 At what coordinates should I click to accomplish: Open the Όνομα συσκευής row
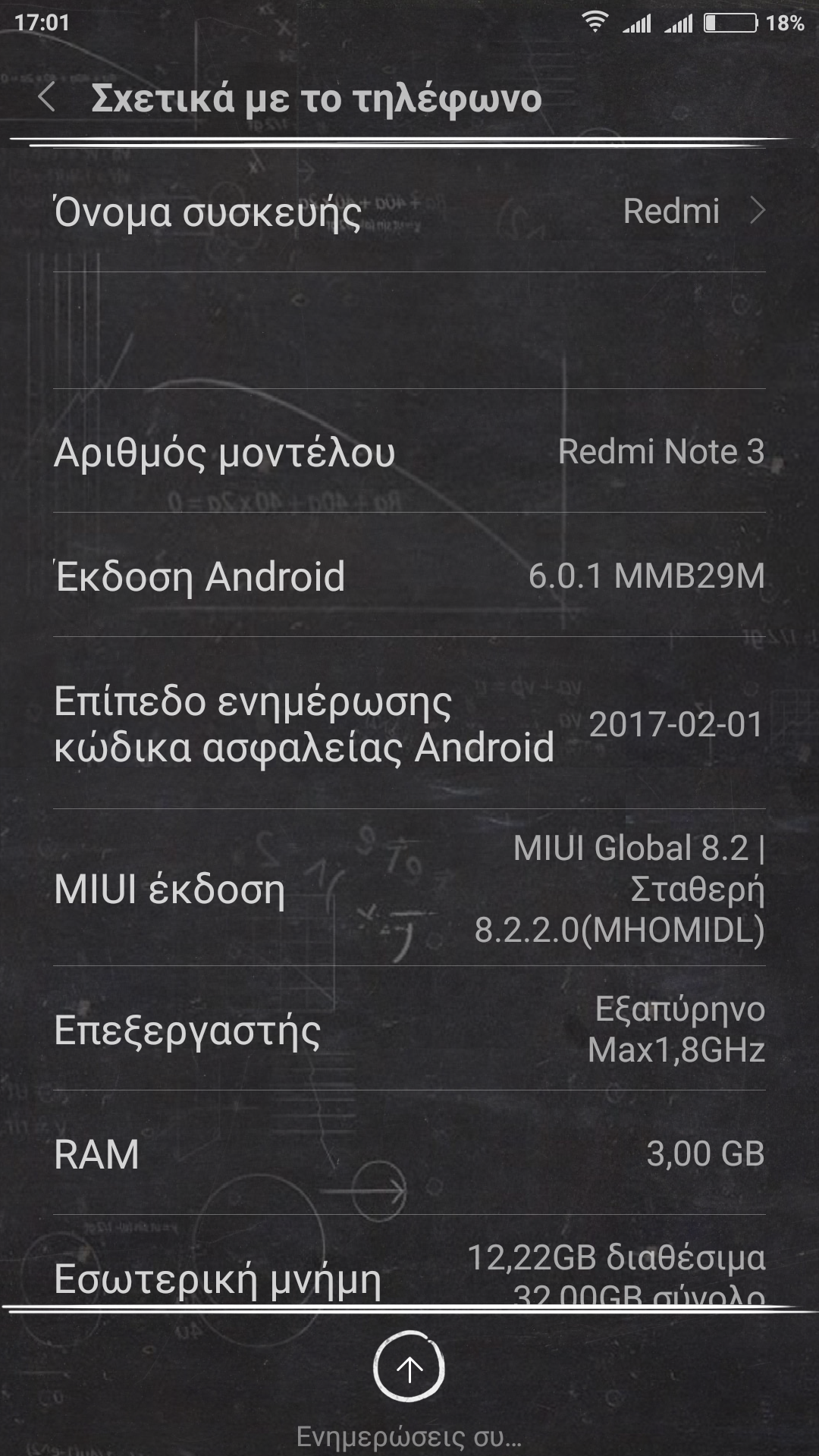[x=409, y=210]
